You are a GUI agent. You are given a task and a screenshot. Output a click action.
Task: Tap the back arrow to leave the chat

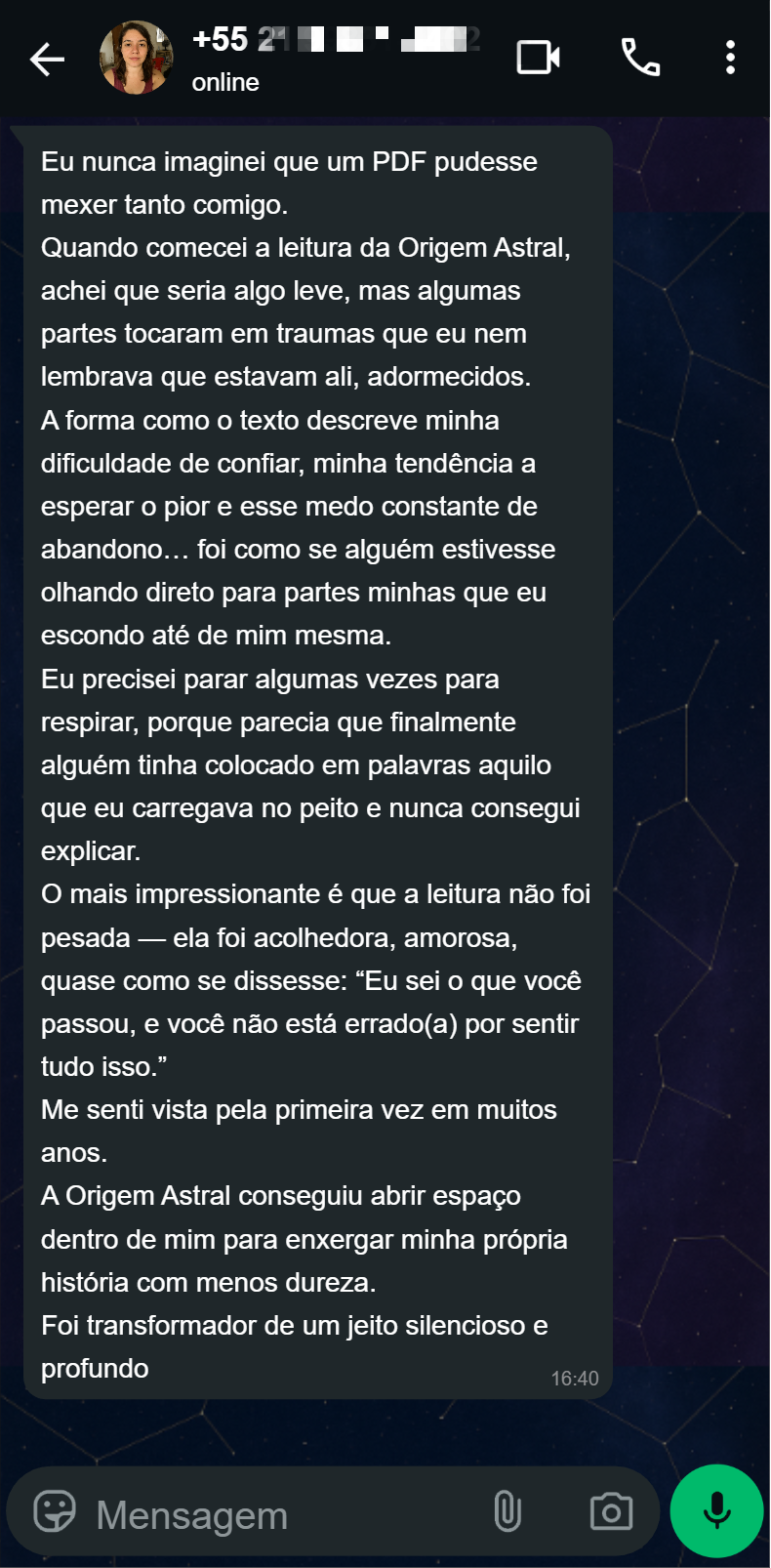click(46, 59)
